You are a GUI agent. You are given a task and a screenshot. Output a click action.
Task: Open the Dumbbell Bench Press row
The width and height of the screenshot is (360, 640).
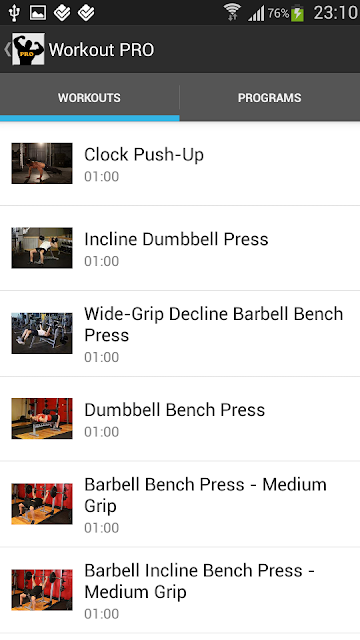[180, 419]
